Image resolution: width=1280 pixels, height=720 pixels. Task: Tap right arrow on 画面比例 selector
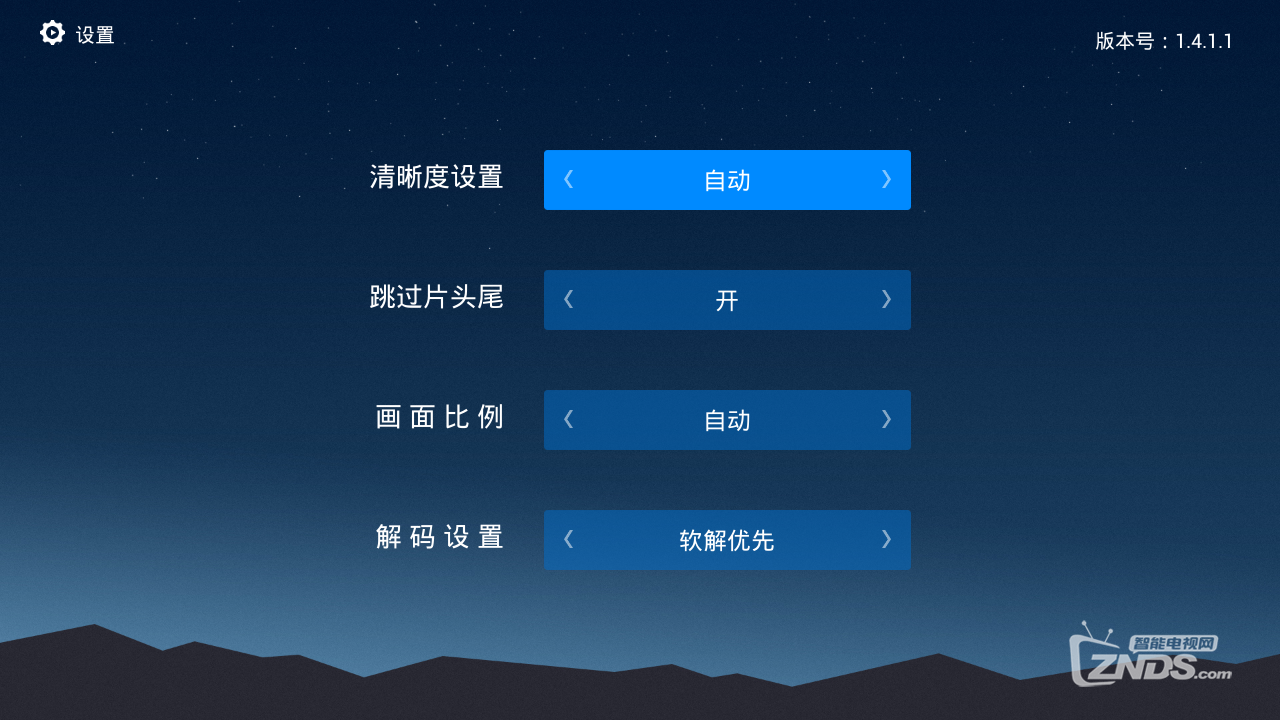[886, 419]
